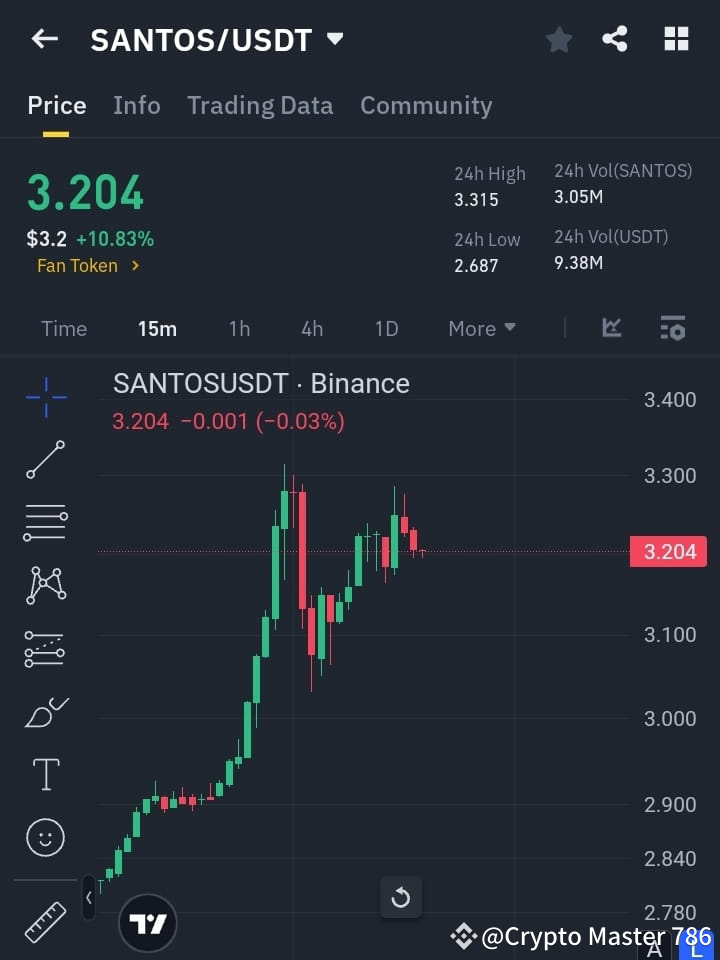Select the Trend Line drawing tool
The width and height of the screenshot is (720, 960).
[x=45, y=460]
